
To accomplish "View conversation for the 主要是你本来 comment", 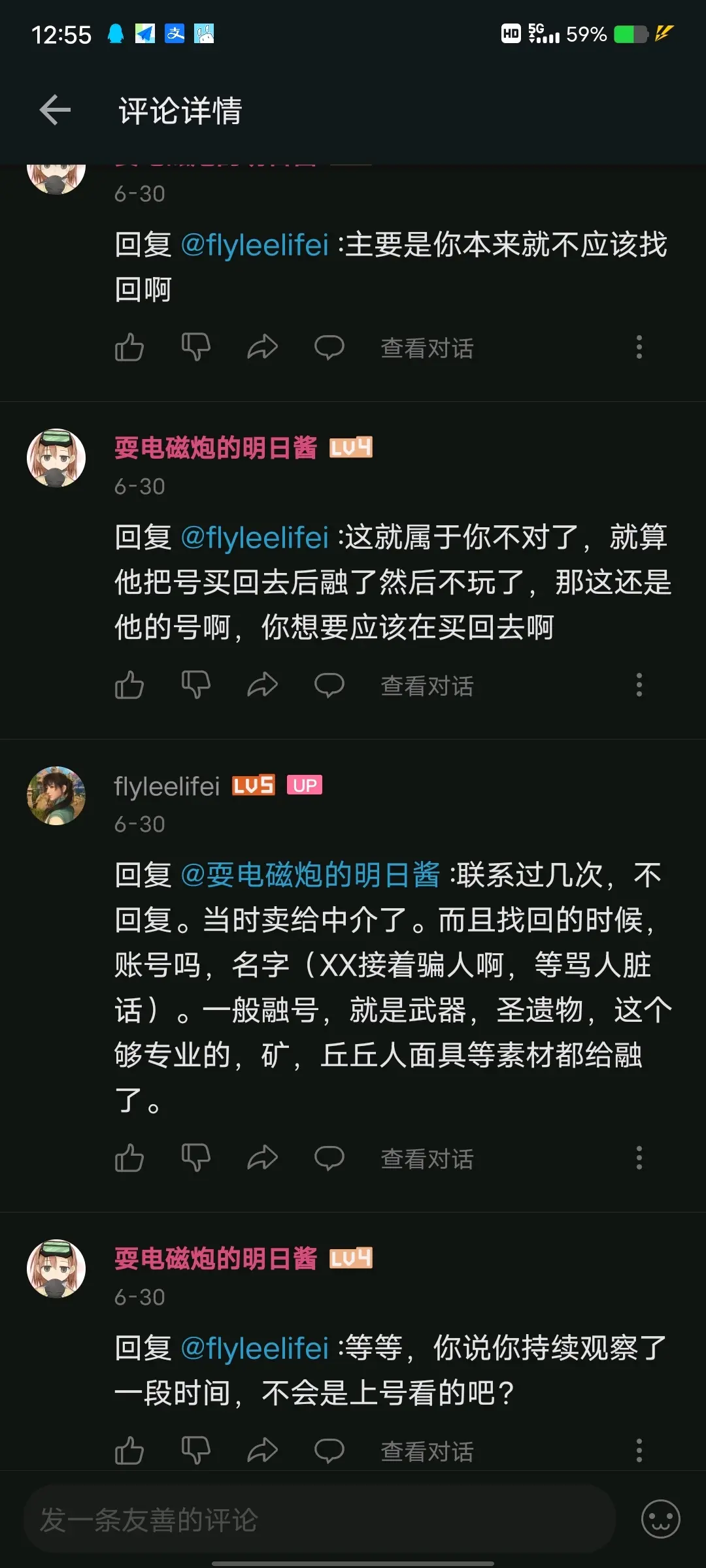I will [427, 348].
